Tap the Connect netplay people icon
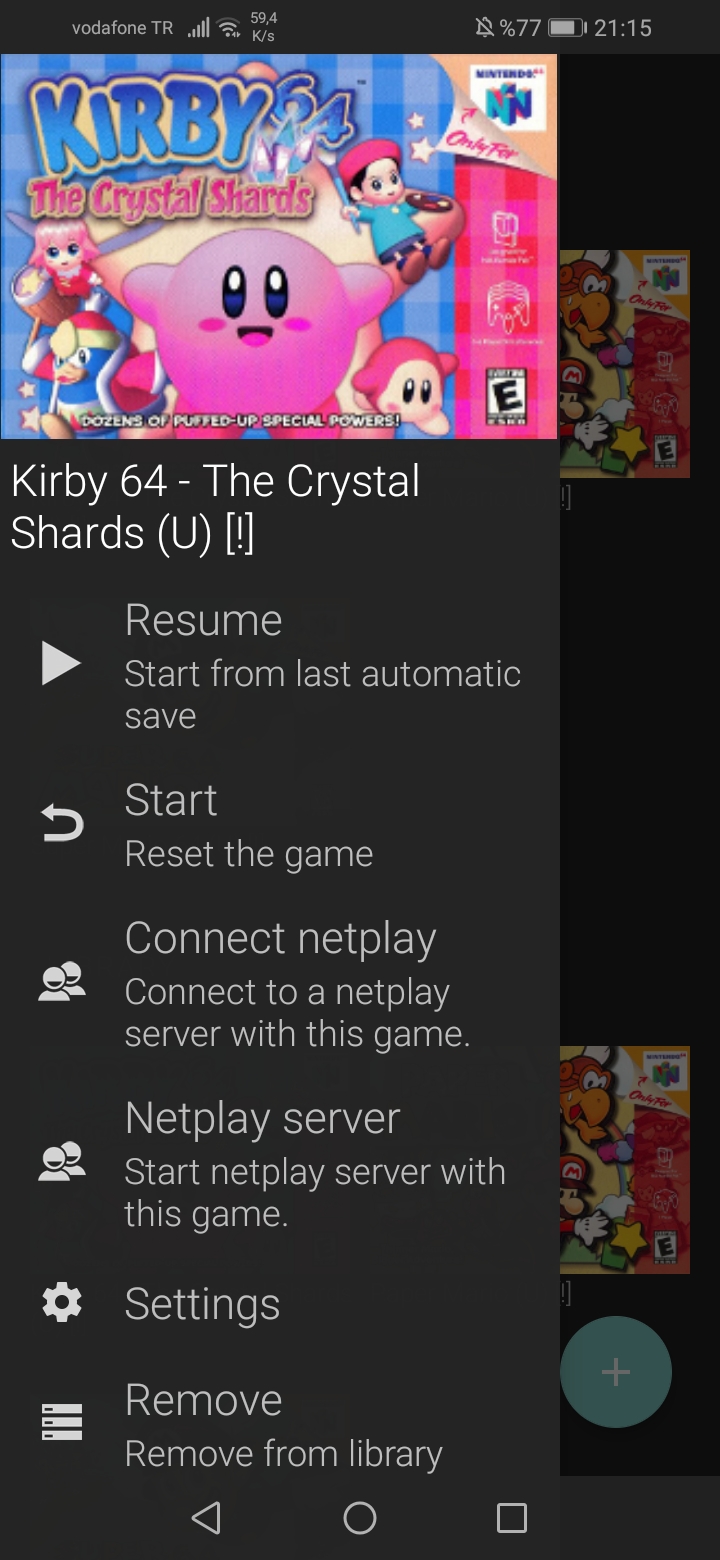Viewport: 720px width, 1560px height. pos(62,981)
